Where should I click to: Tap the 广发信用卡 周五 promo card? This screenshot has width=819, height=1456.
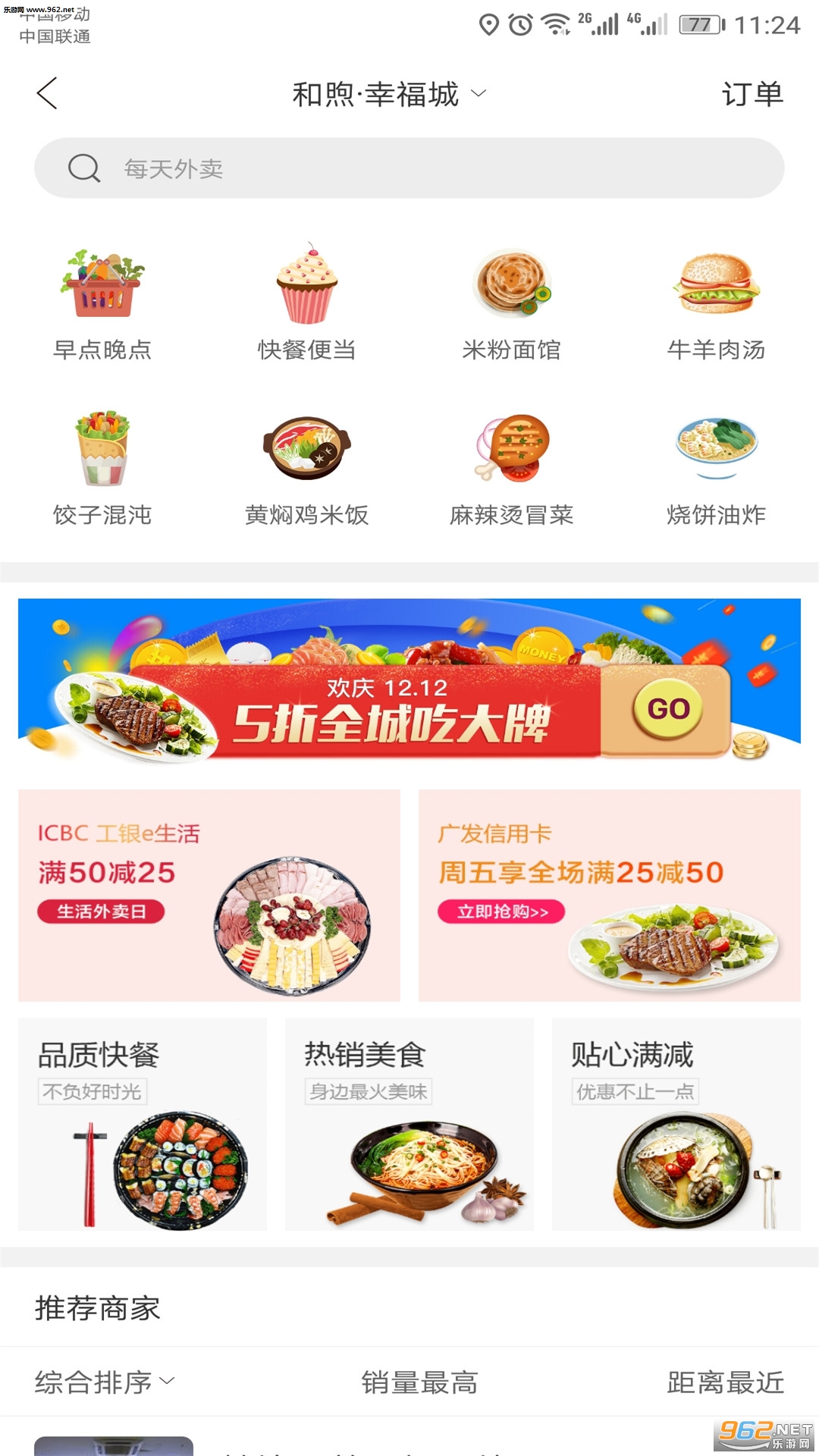point(609,895)
